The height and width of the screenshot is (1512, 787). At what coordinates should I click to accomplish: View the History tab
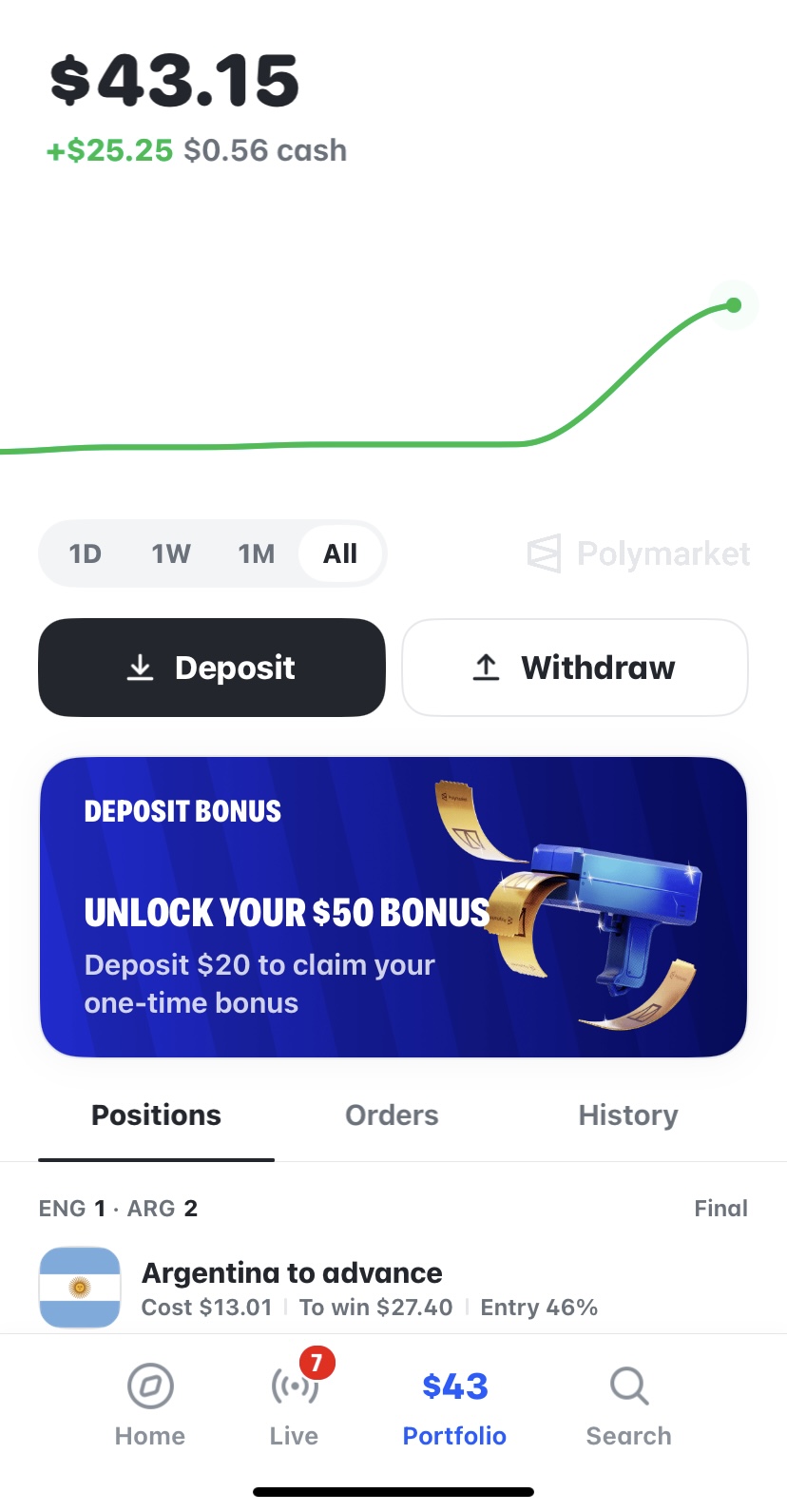[x=628, y=1115]
